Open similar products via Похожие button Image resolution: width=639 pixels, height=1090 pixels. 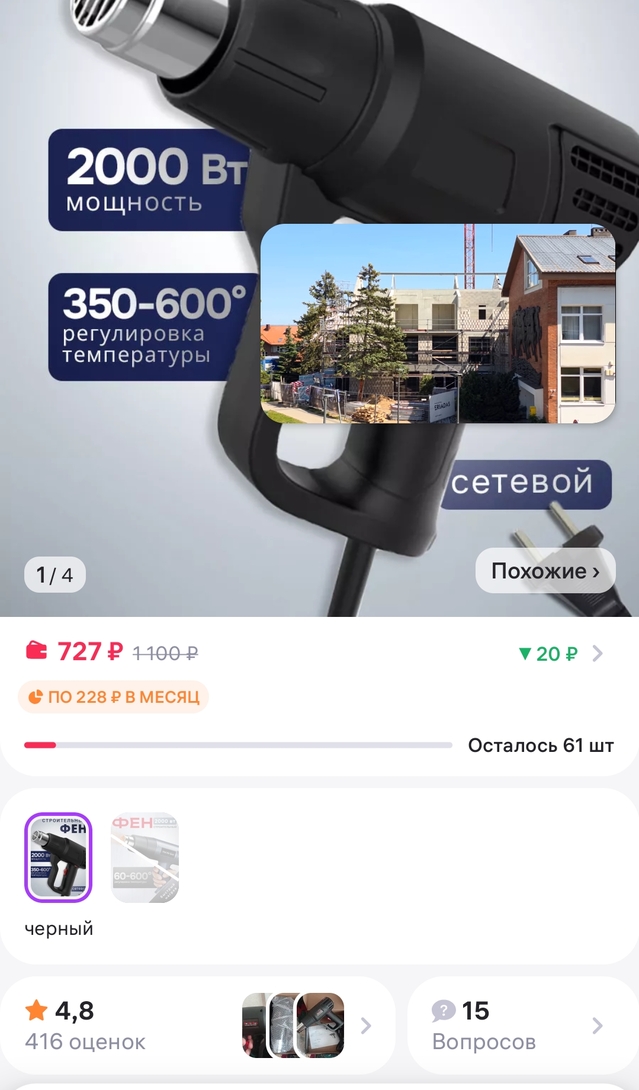click(x=544, y=571)
